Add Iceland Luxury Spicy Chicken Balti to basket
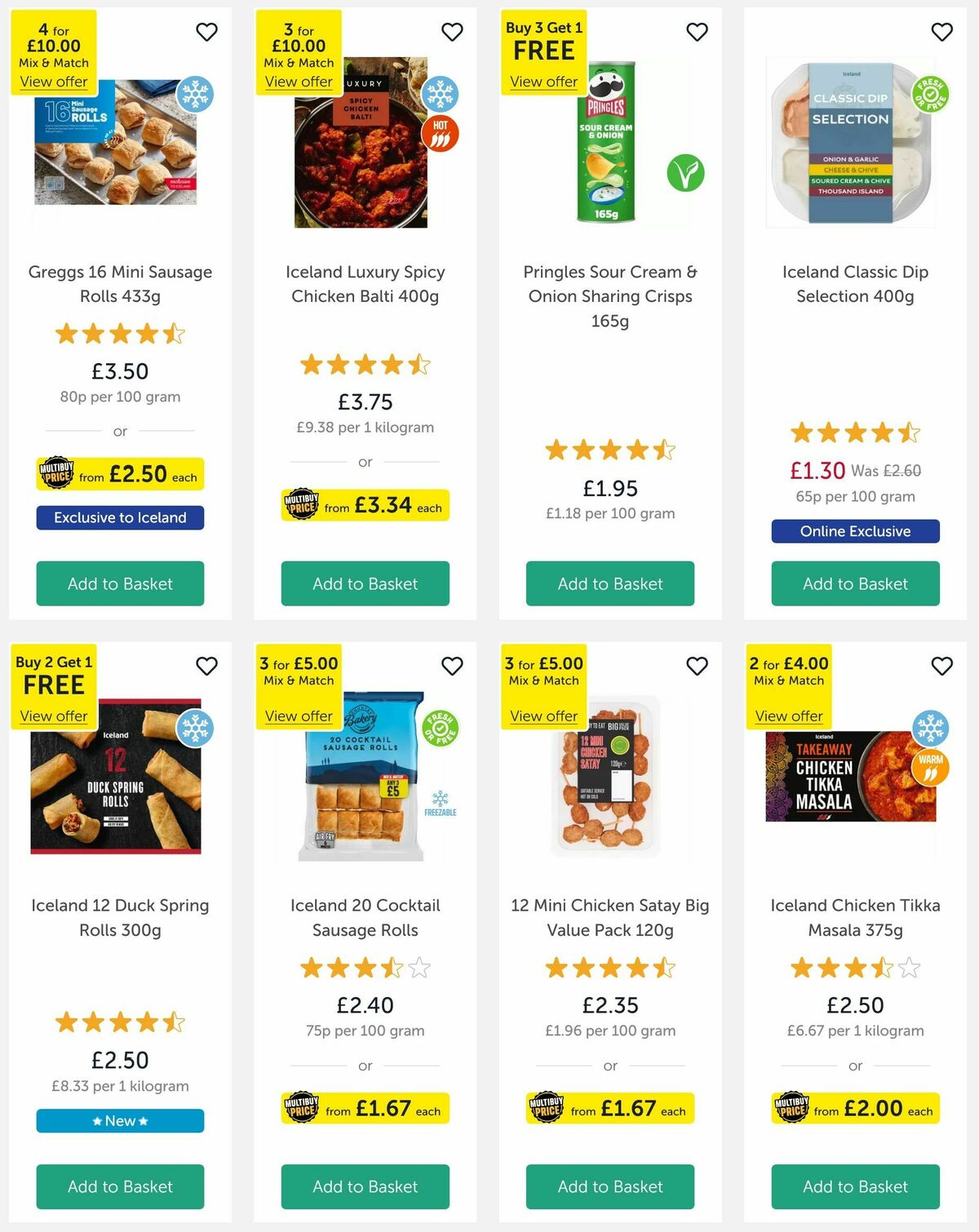This screenshot has height=1232, width=979. 365,583
